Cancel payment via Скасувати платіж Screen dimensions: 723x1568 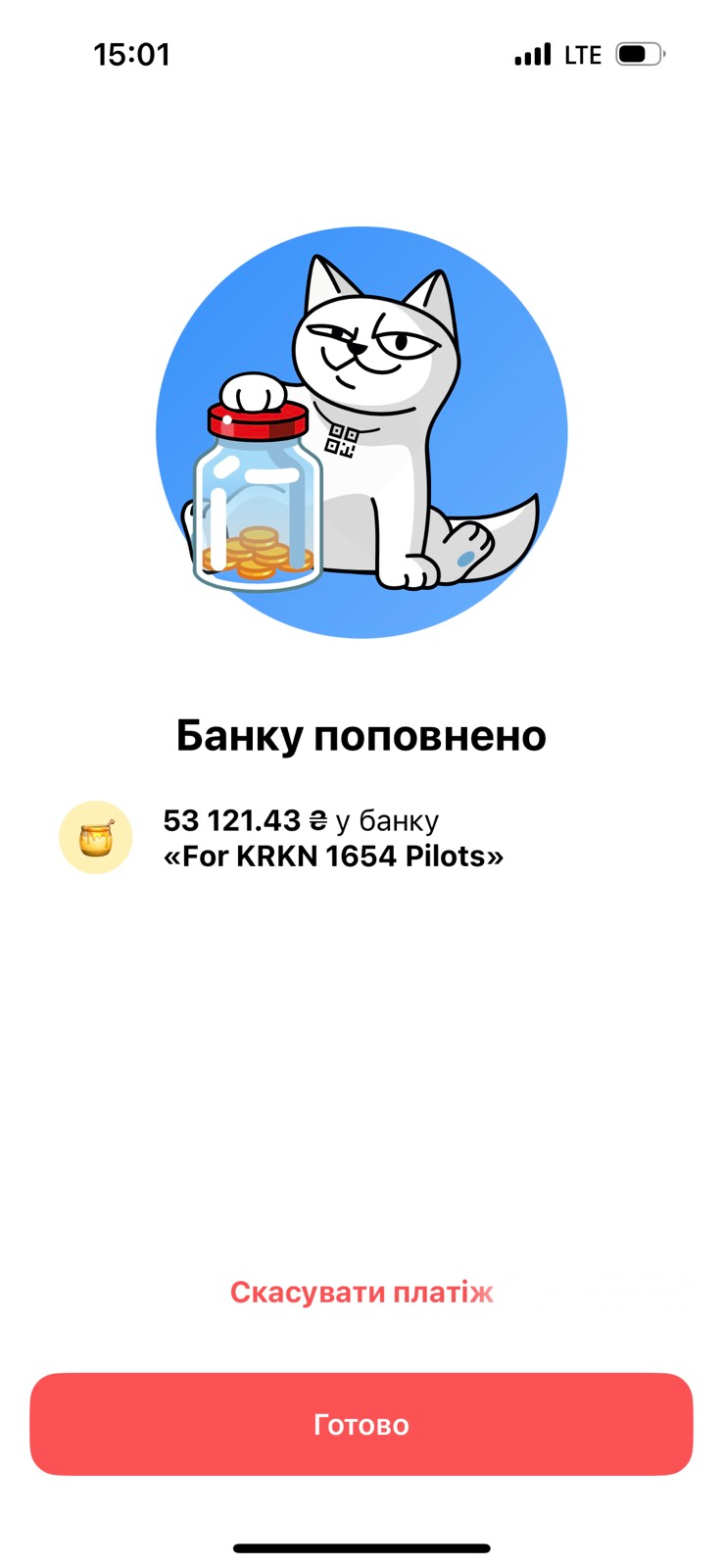[x=361, y=1293]
